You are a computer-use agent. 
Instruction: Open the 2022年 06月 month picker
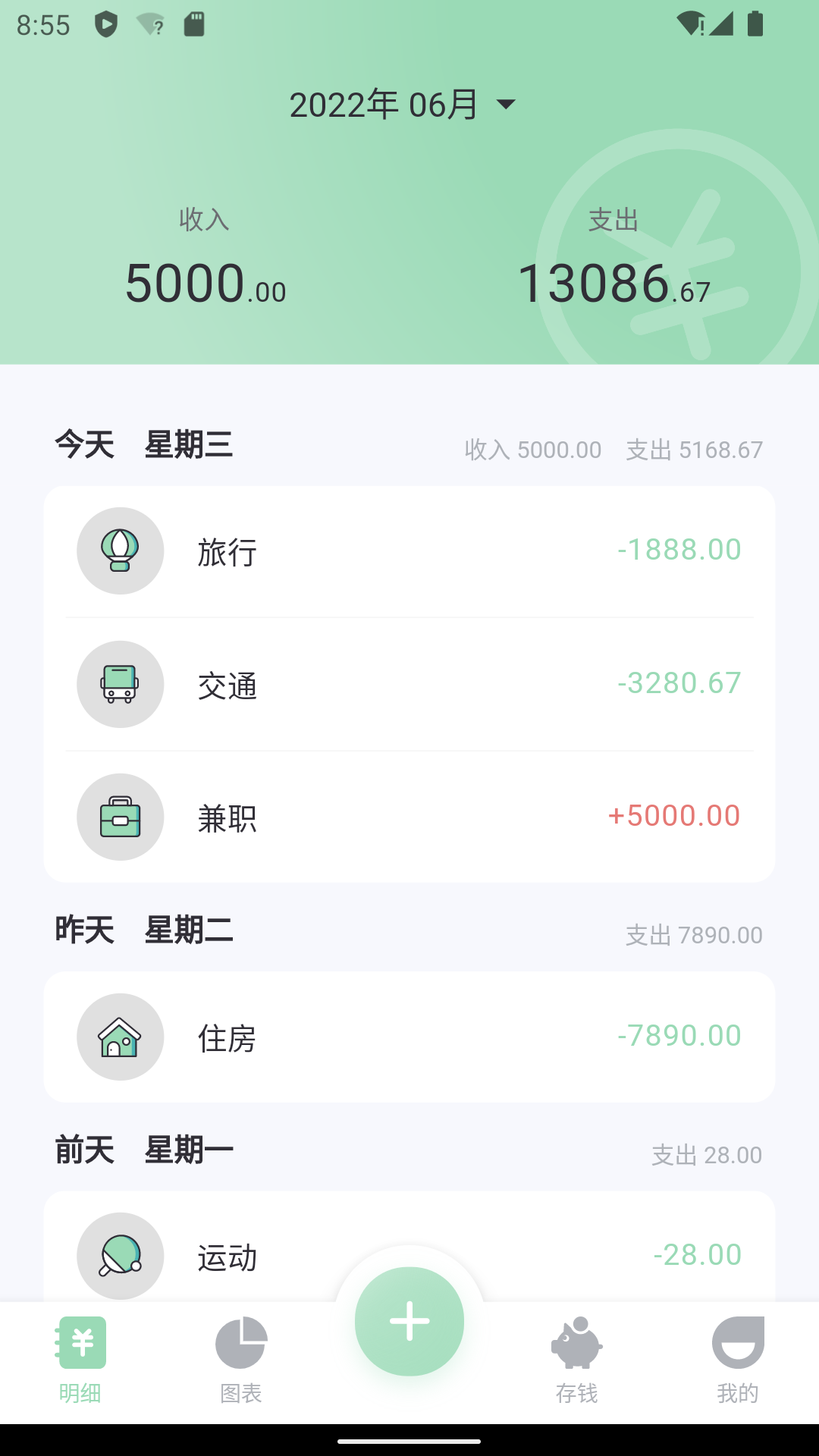403,105
